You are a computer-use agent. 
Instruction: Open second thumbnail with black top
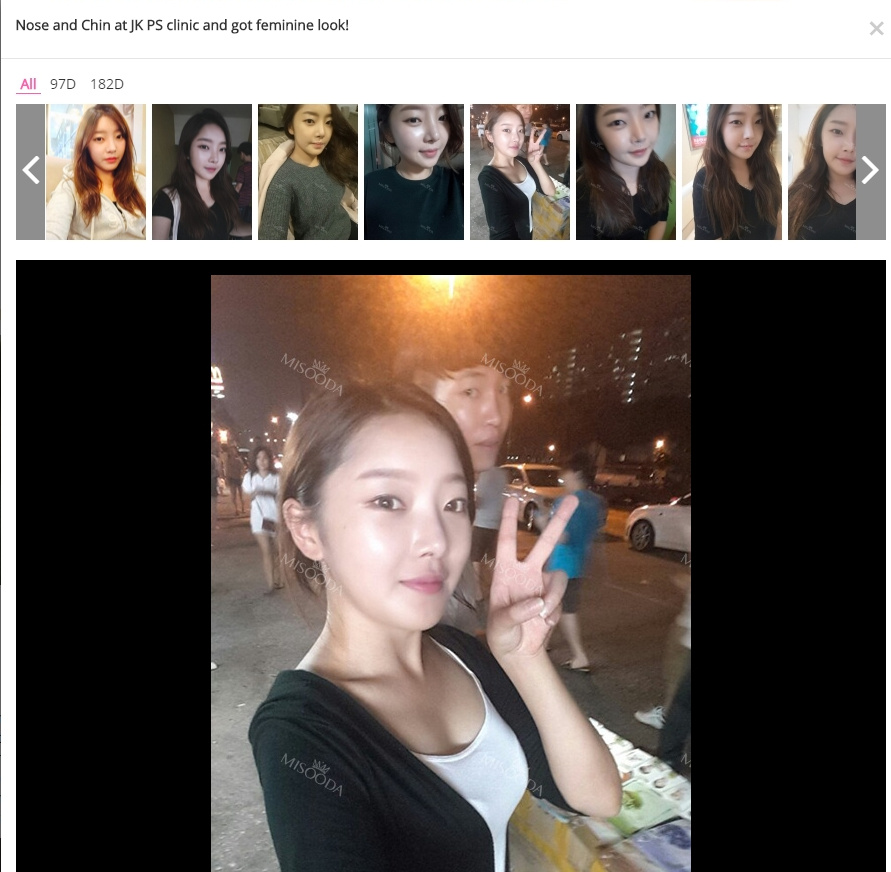pyautogui.click(x=202, y=172)
